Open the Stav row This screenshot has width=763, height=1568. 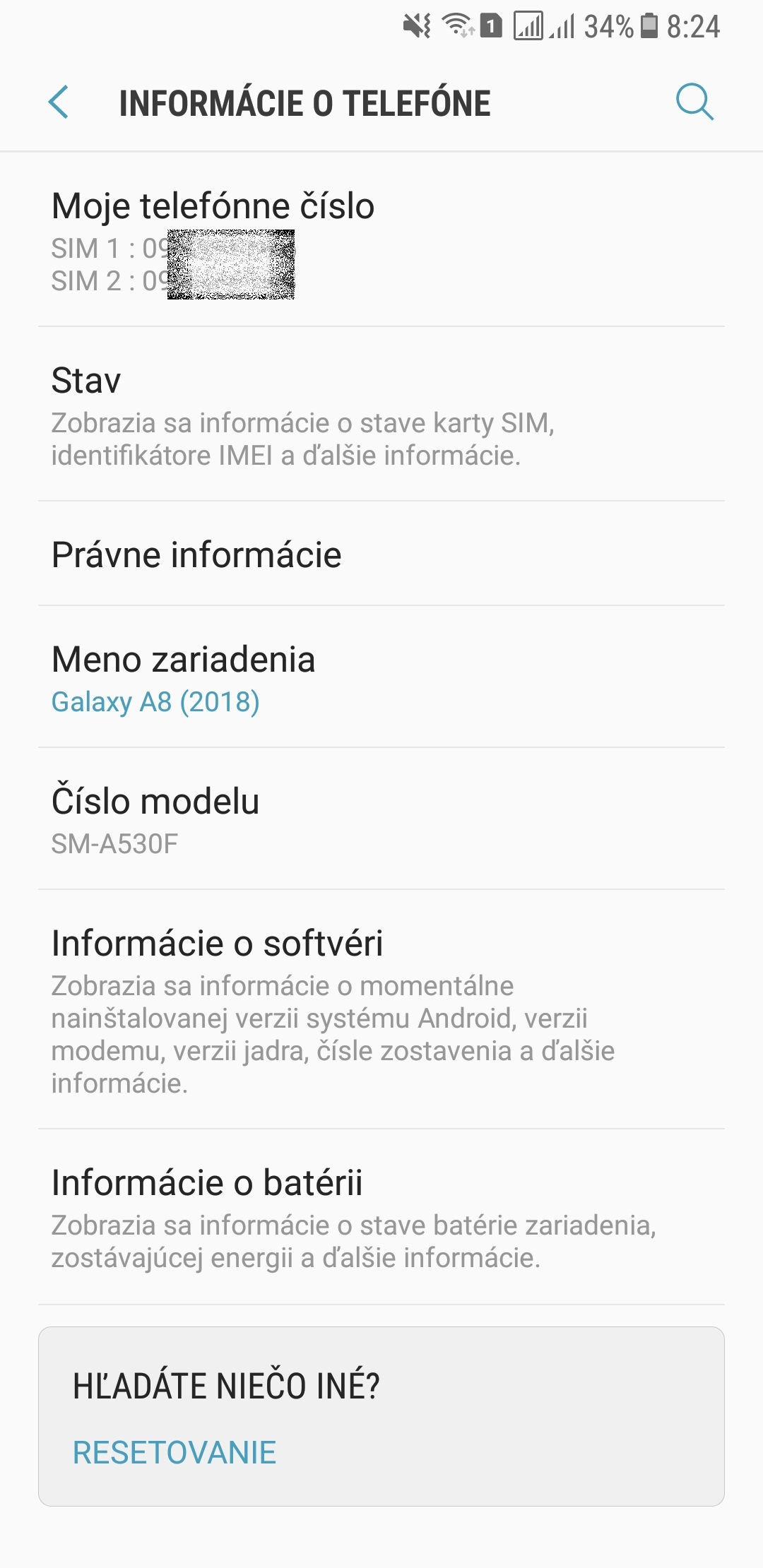(x=381, y=415)
